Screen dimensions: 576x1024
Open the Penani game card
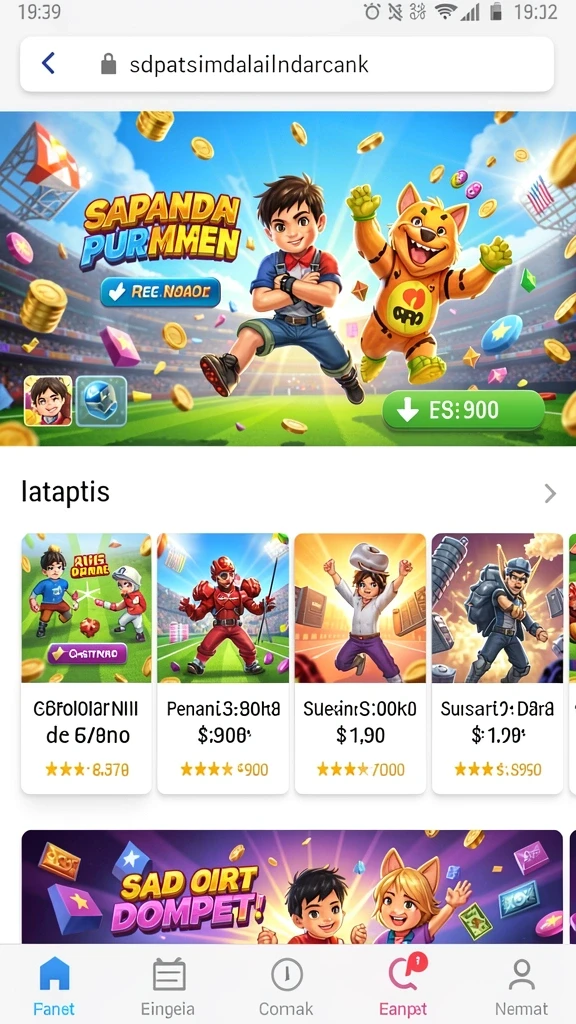223,663
